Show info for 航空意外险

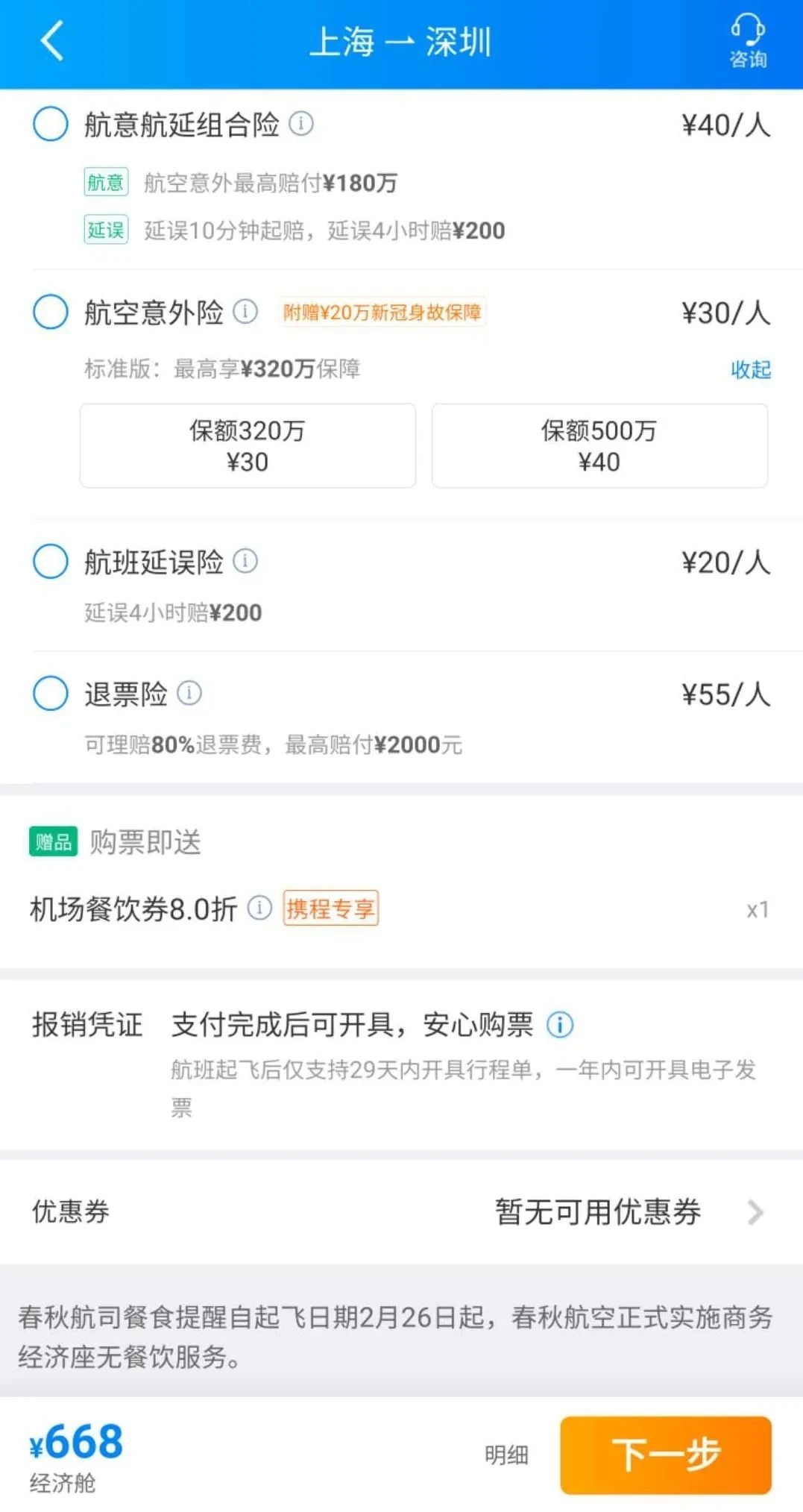click(x=245, y=312)
